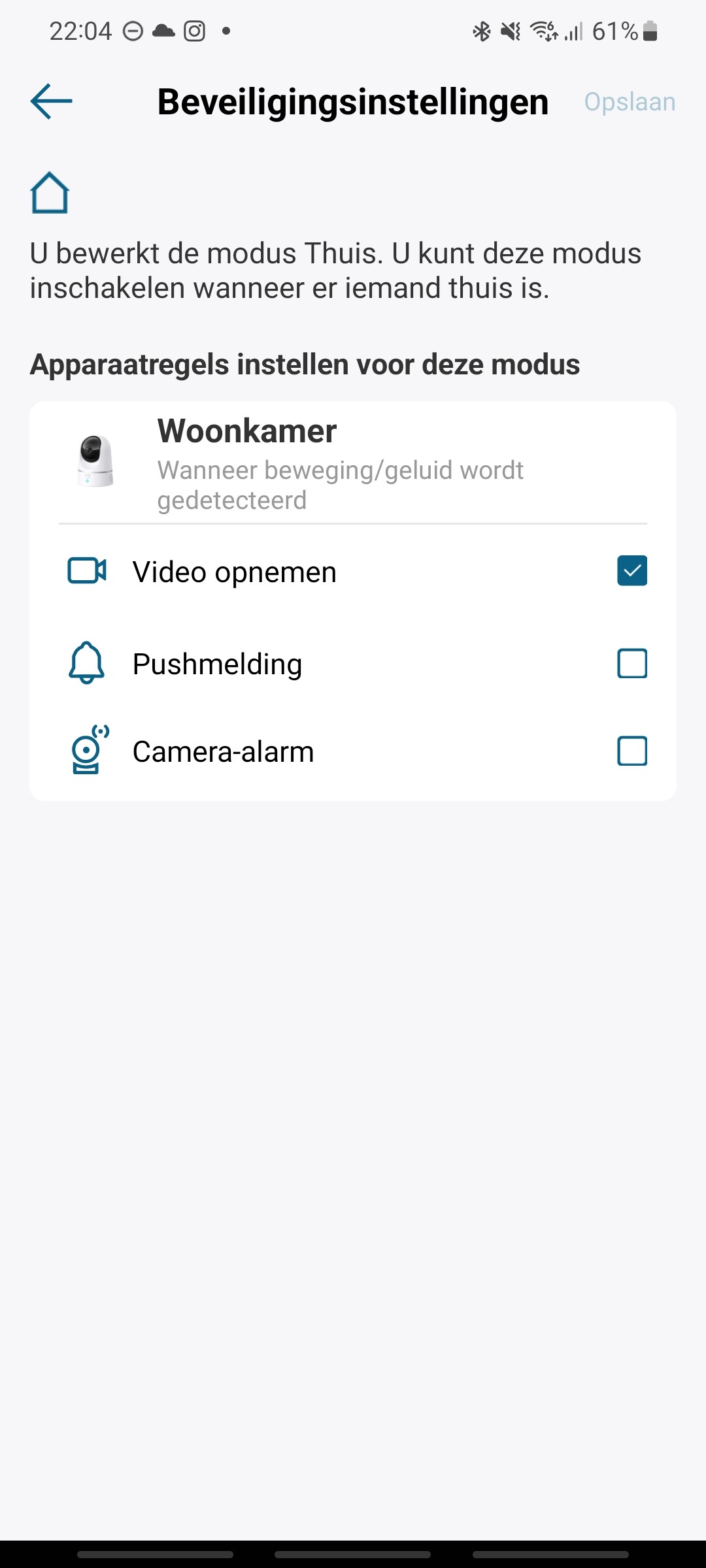706x1568 pixels.
Task: Check the Camera-alarm option
Action: [x=632, y=751]
